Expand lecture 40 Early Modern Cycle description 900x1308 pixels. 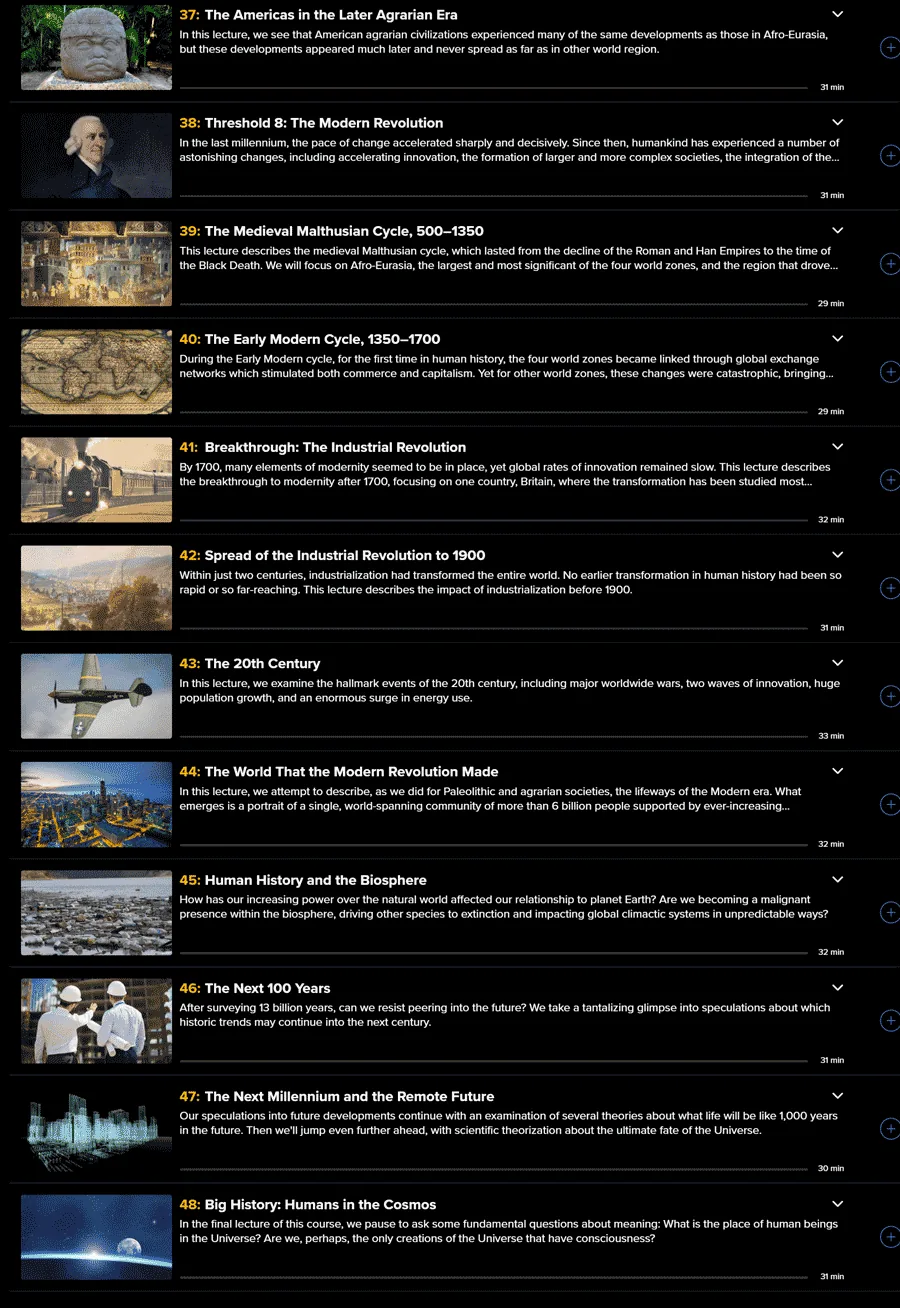click(x=838, y=338)
